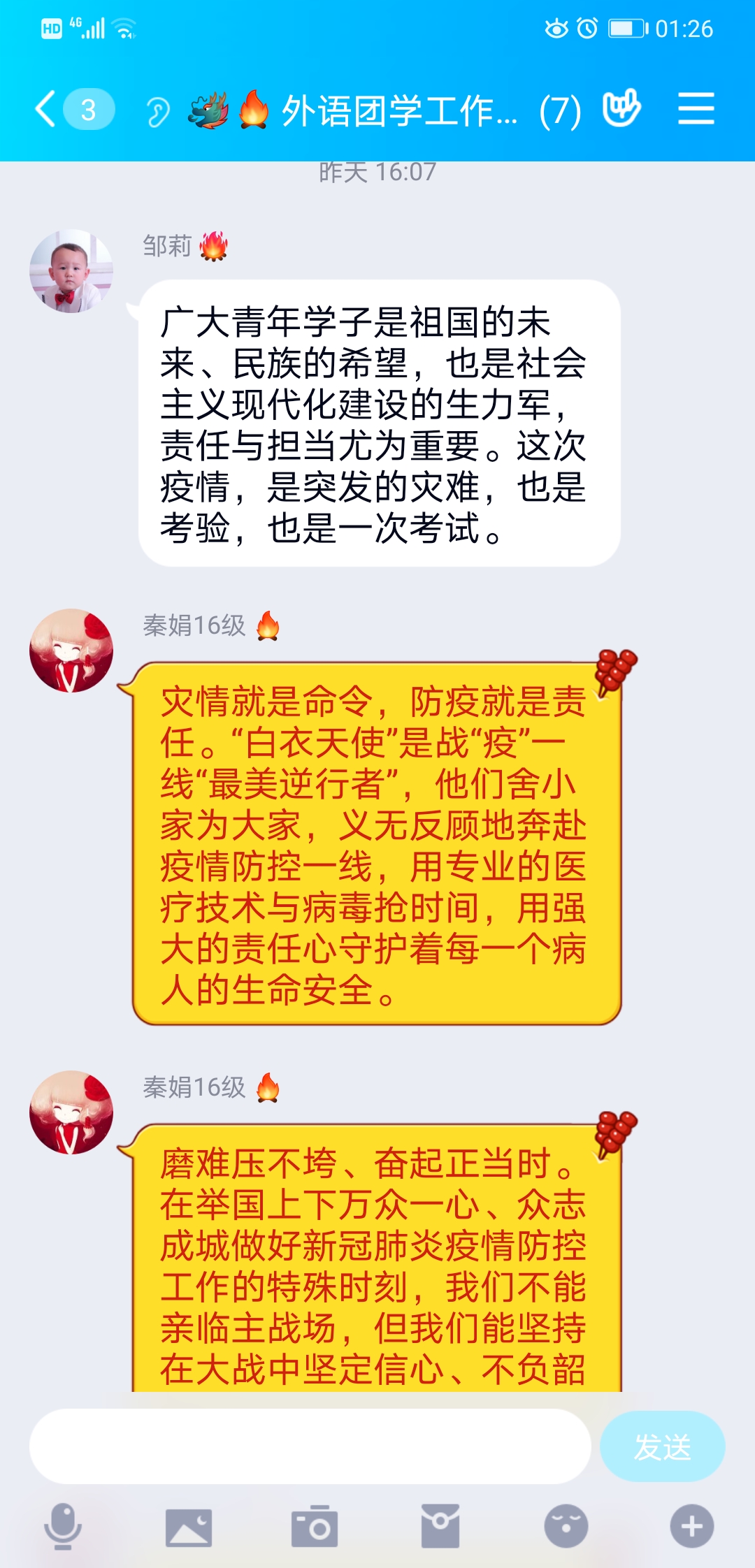Open the camera to take a photo
This screenshot has height=1568, width=755.
[315, 1527]
